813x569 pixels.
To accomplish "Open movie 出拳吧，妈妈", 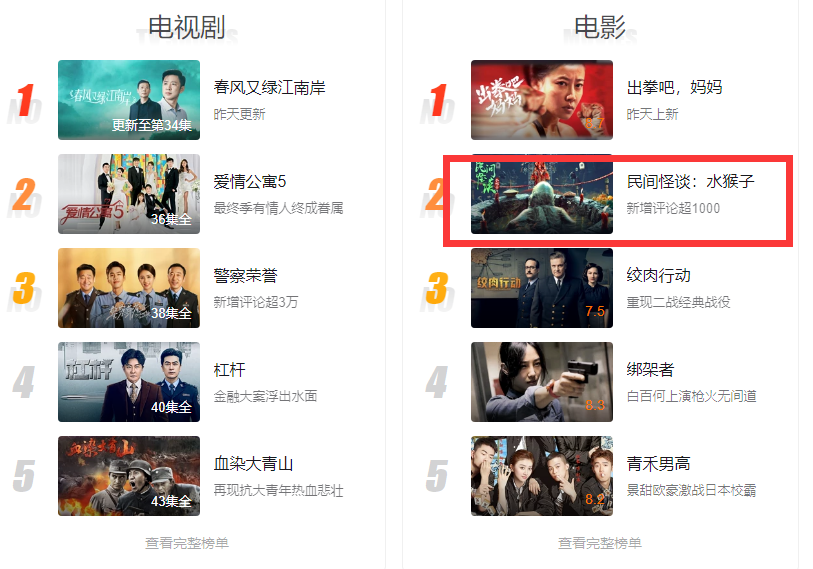I will tap(674, 88).
